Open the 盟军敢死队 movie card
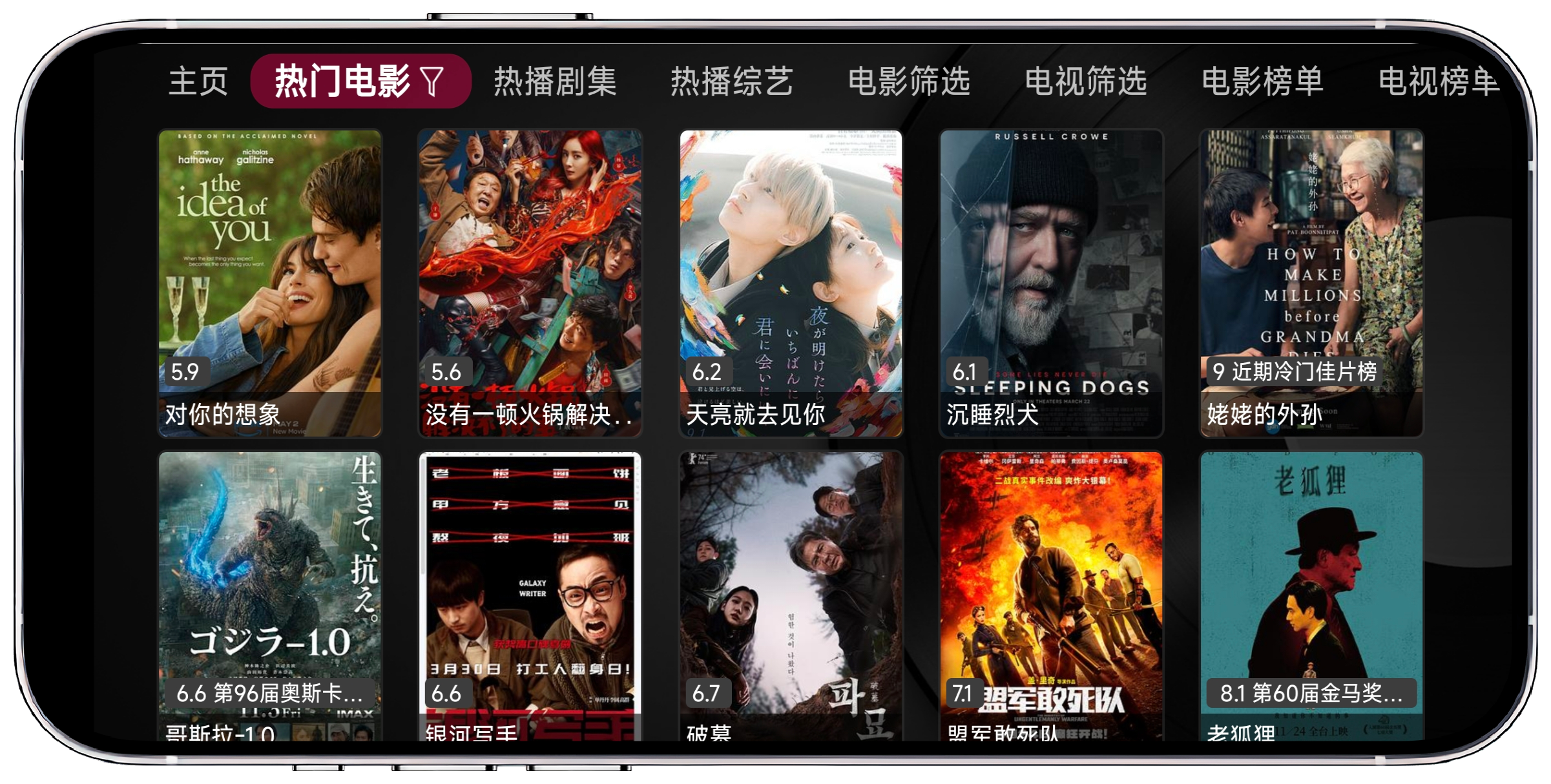Viewport: 1551px width, 784px height. [1051, 594]
